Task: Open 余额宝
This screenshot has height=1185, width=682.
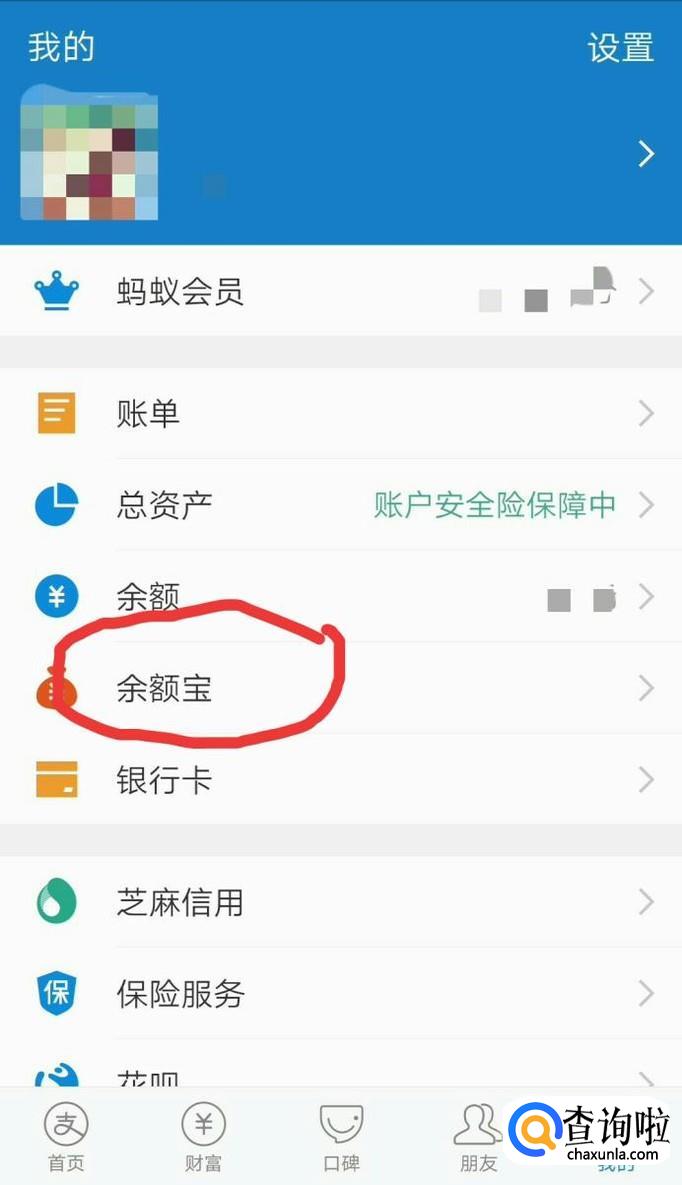Action: click(341, 688)
